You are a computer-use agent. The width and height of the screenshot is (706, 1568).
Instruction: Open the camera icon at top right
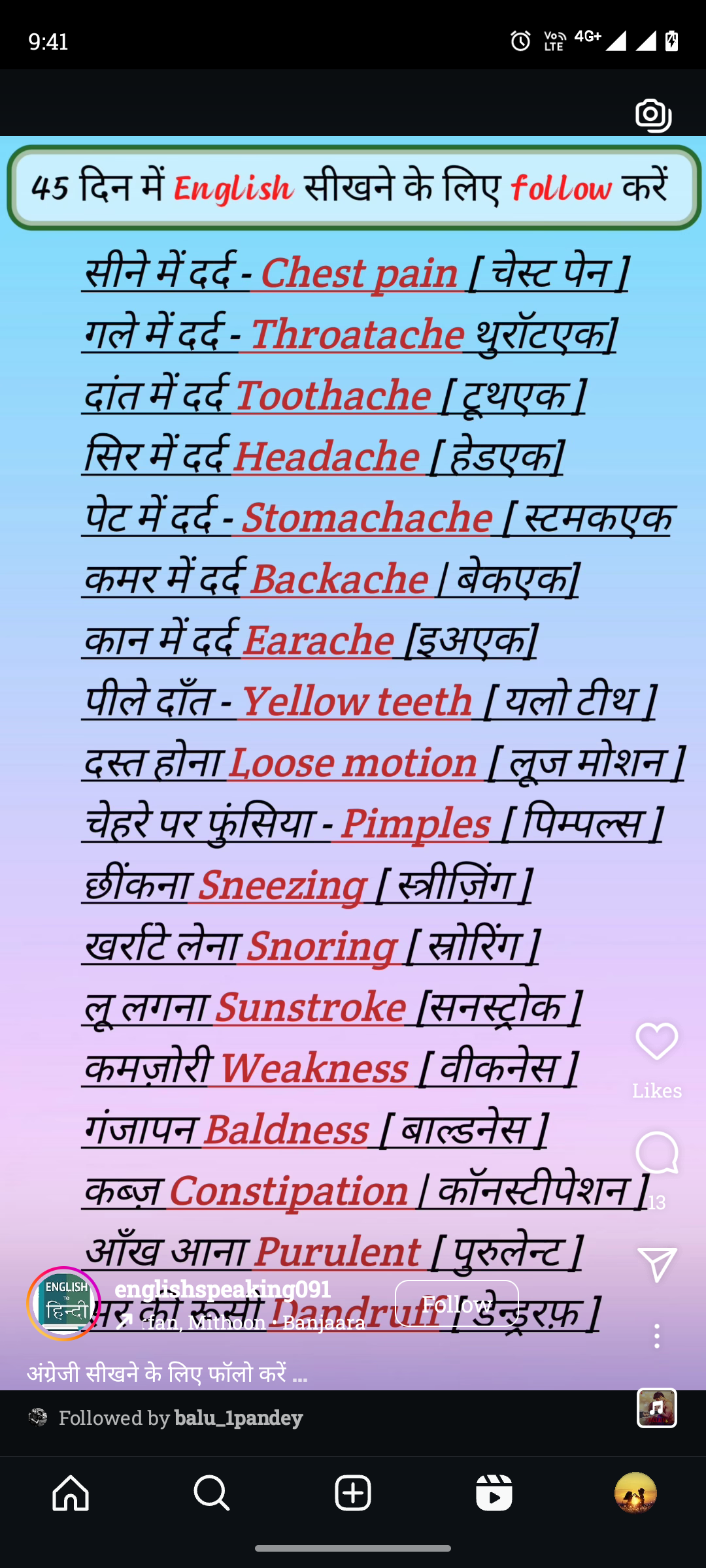click(653, 115)
